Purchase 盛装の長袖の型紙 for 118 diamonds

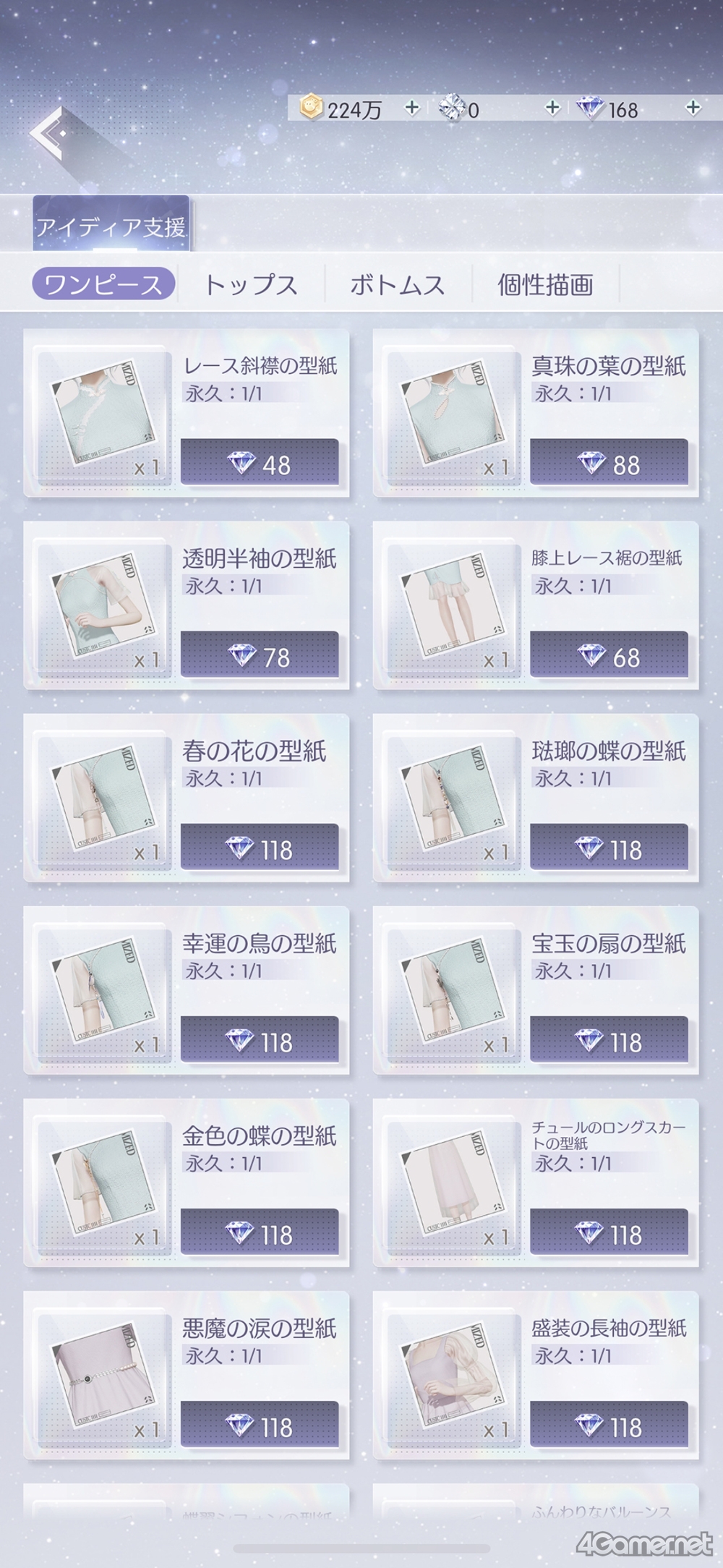pos(609,1424)
